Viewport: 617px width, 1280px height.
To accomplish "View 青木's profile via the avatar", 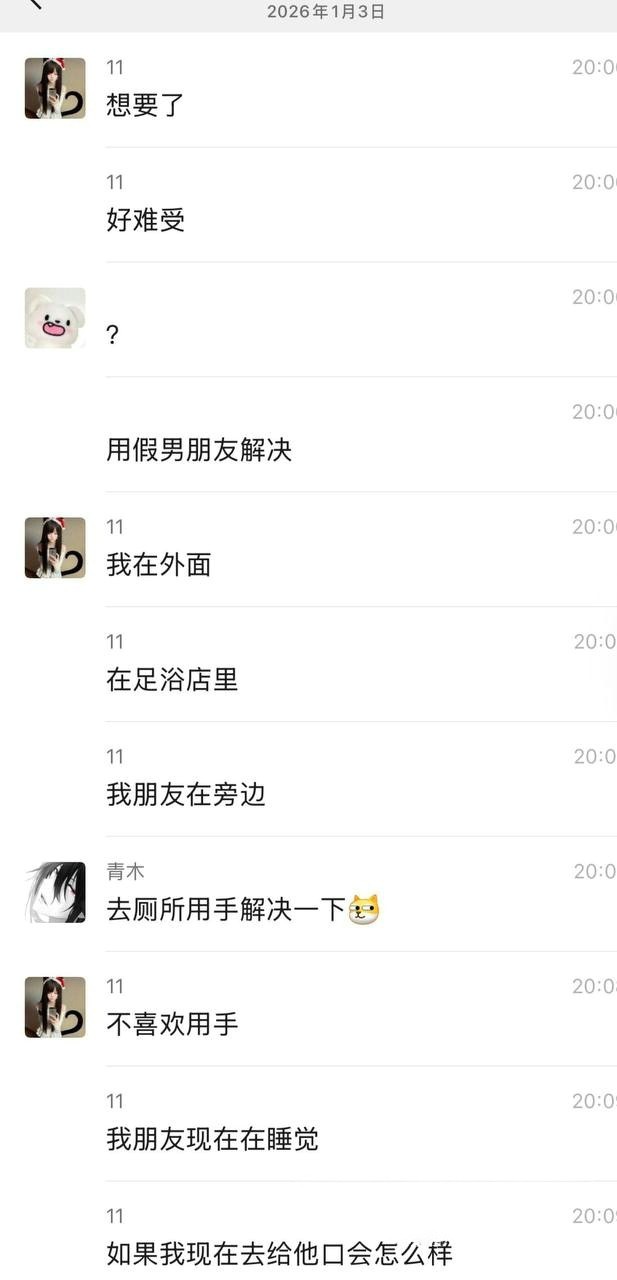I will click(x=55, y=892).
